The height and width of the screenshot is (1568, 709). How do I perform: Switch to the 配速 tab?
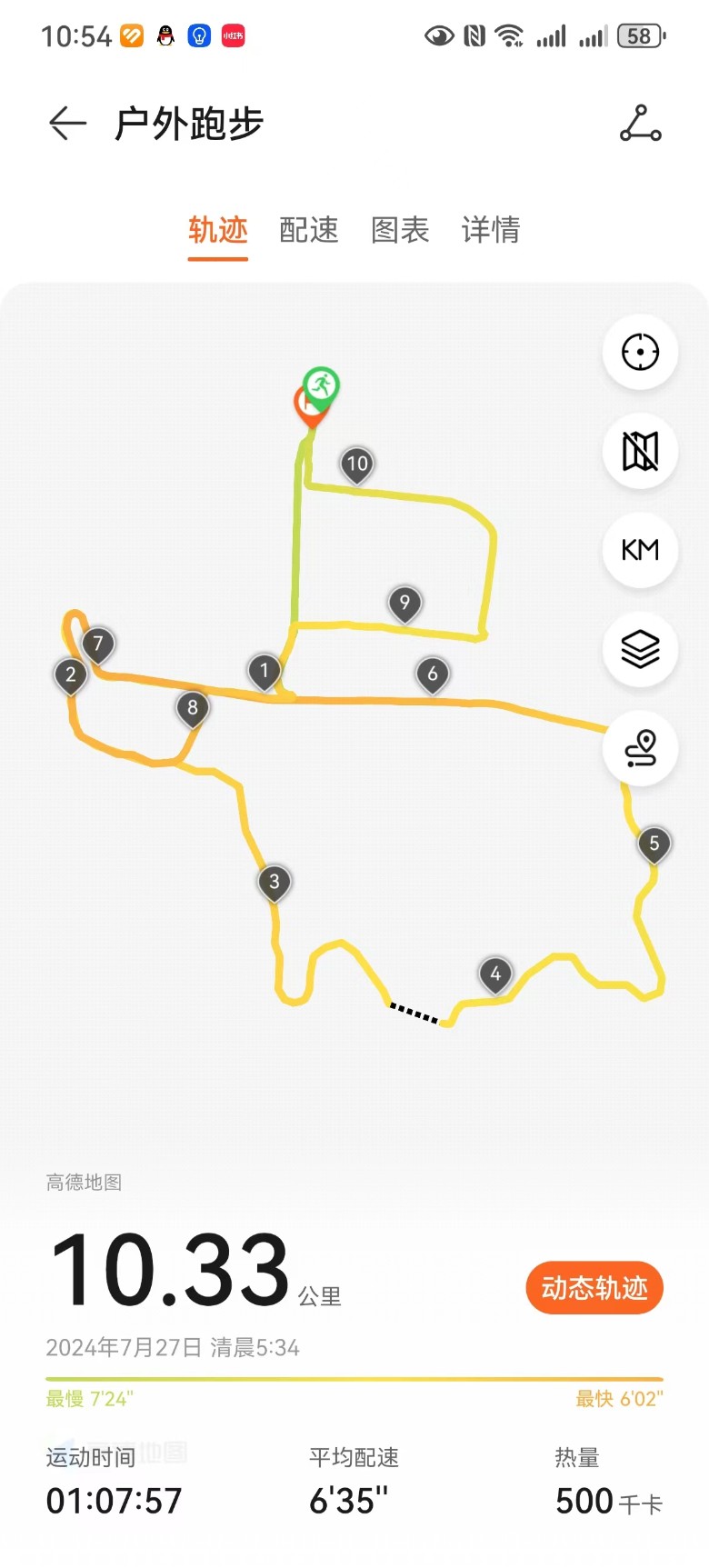309,230
